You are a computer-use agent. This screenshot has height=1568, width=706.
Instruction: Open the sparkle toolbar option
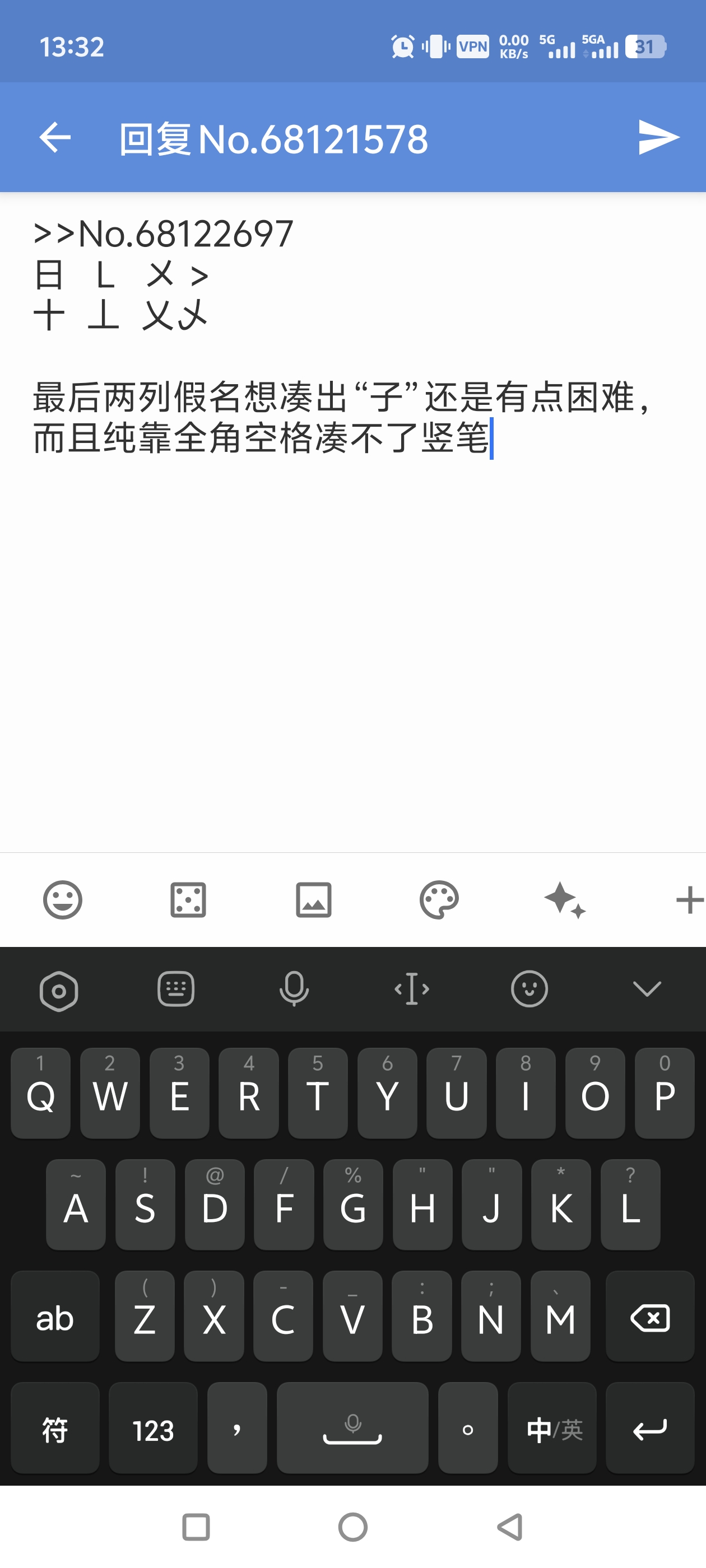[x=565, y=900]
